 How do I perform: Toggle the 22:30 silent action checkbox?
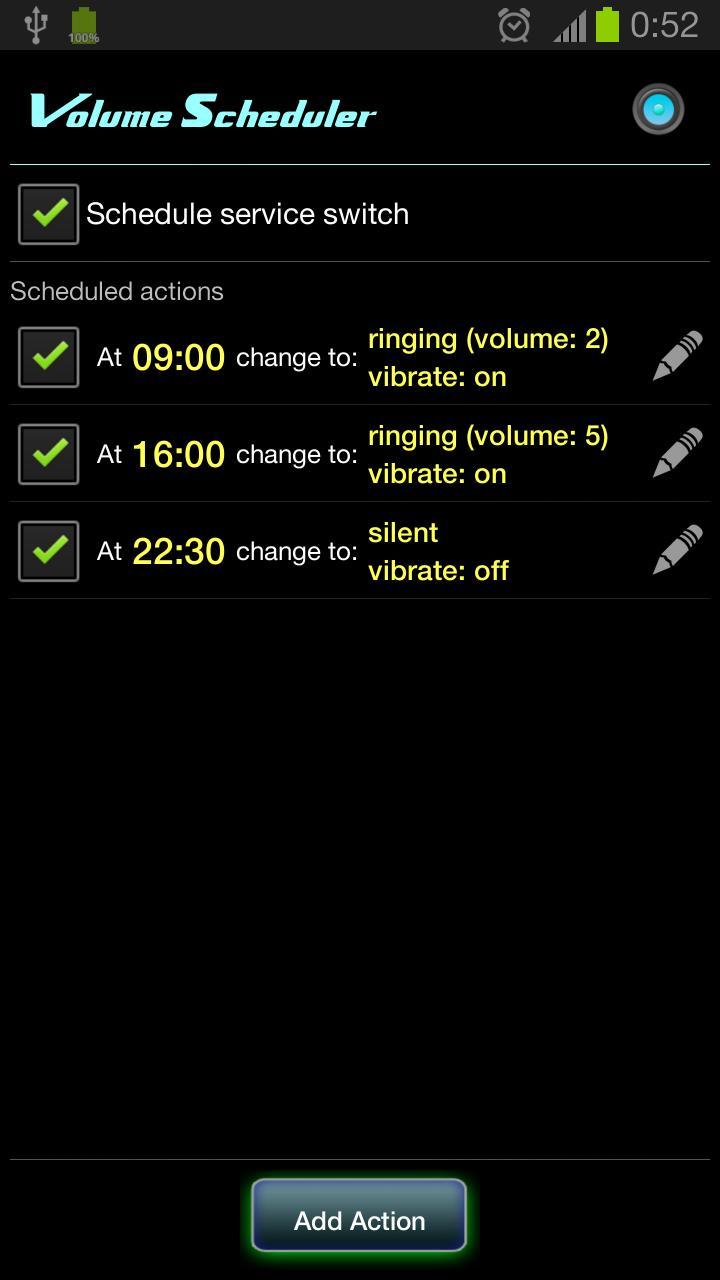47,550
